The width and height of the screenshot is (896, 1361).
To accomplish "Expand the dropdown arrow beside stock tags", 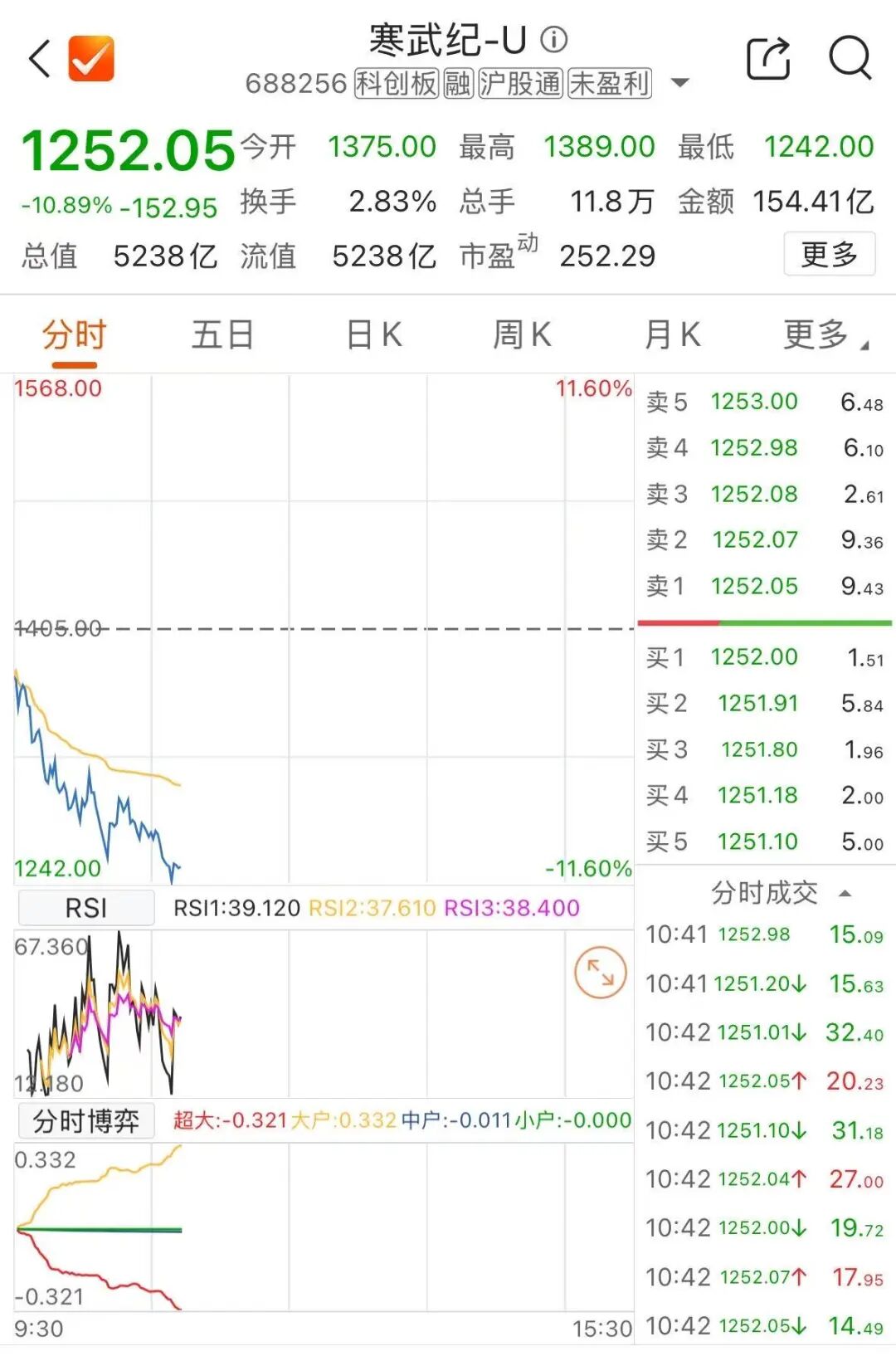I will [x=679, y=83].
